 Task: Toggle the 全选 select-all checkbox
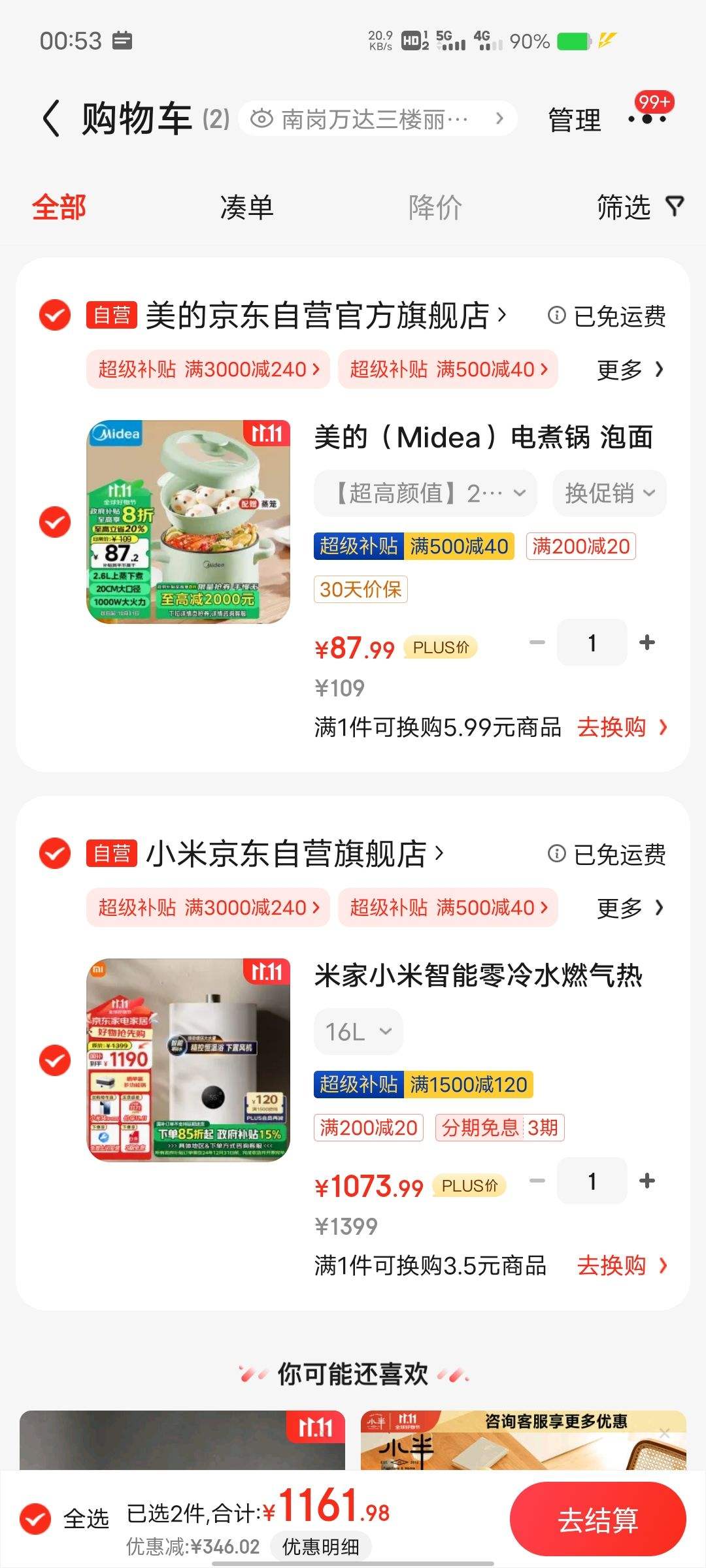[x=36, y=1519]
